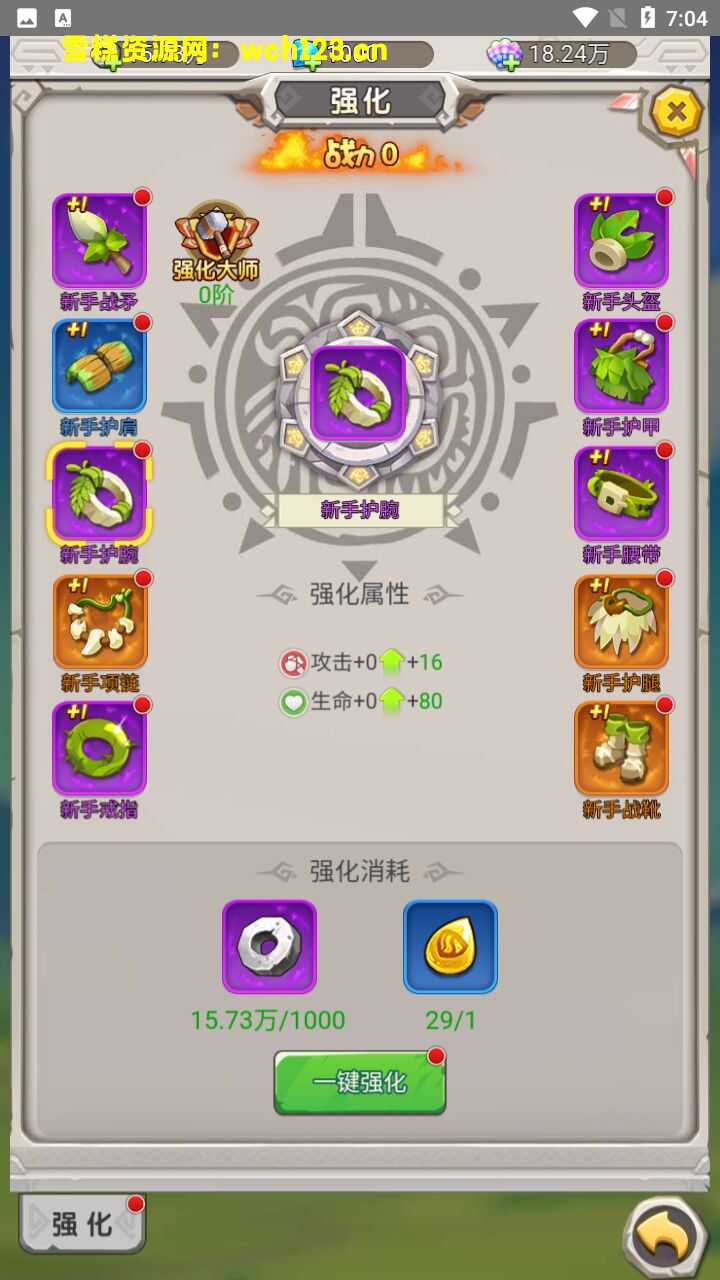Go back with the yellow arrow button
Screen dimensions: 720x1280
[665, 1236]
